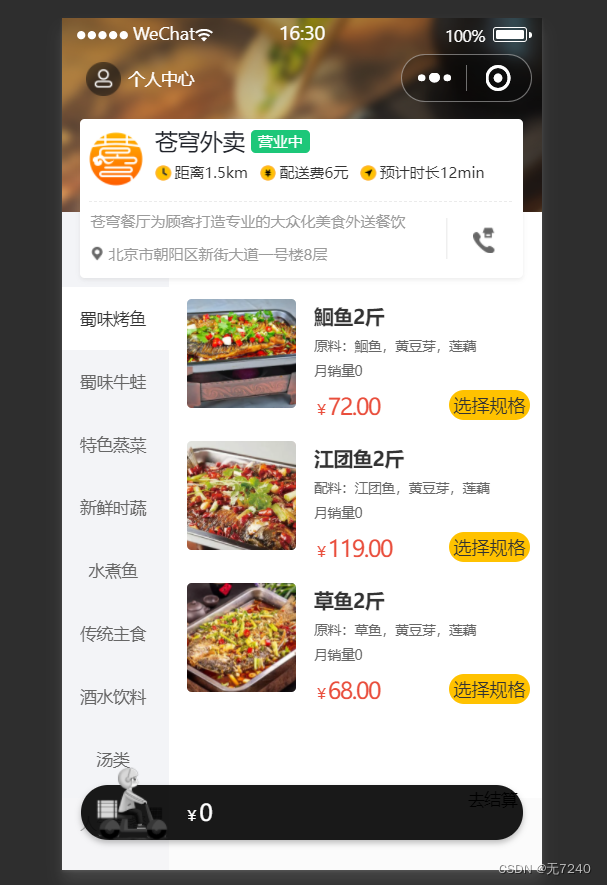Image resolution: width=607 pixels, height=885 pixels.
Task: Show the 水煮鱼 category
Action: [x=114, y=571]
